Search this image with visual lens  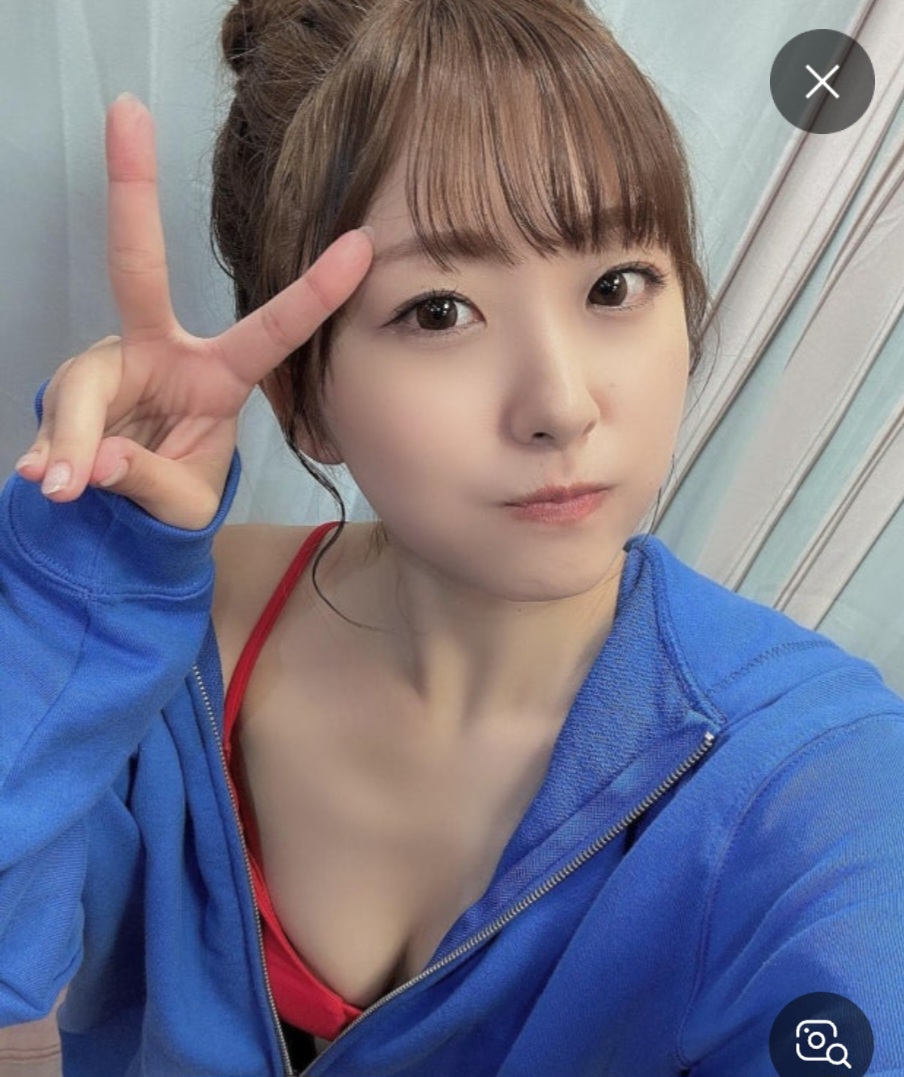pos(822,1042)
